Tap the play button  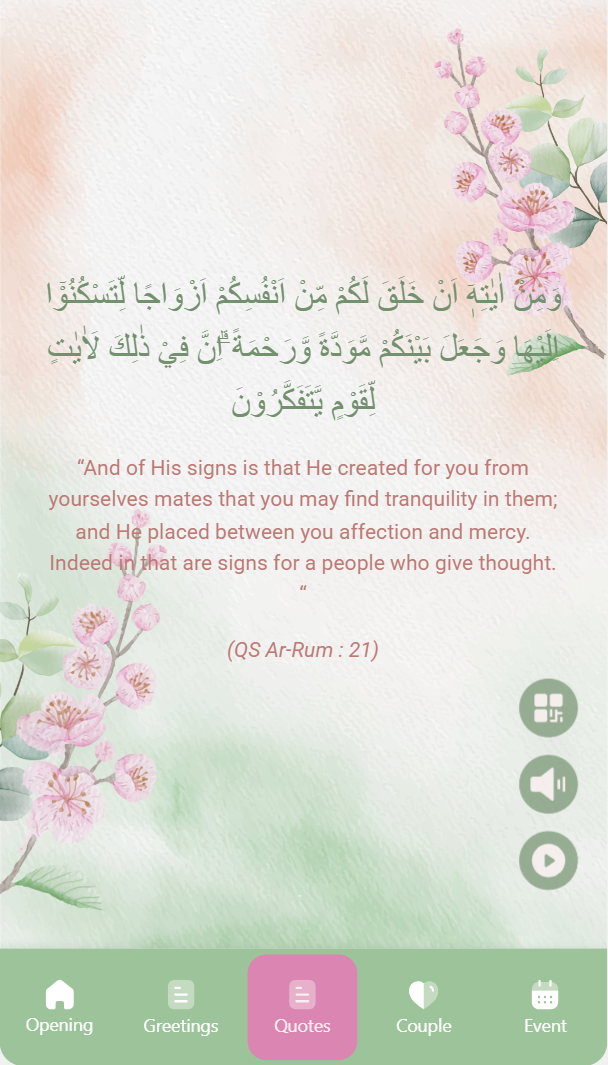tap(548, 860)
